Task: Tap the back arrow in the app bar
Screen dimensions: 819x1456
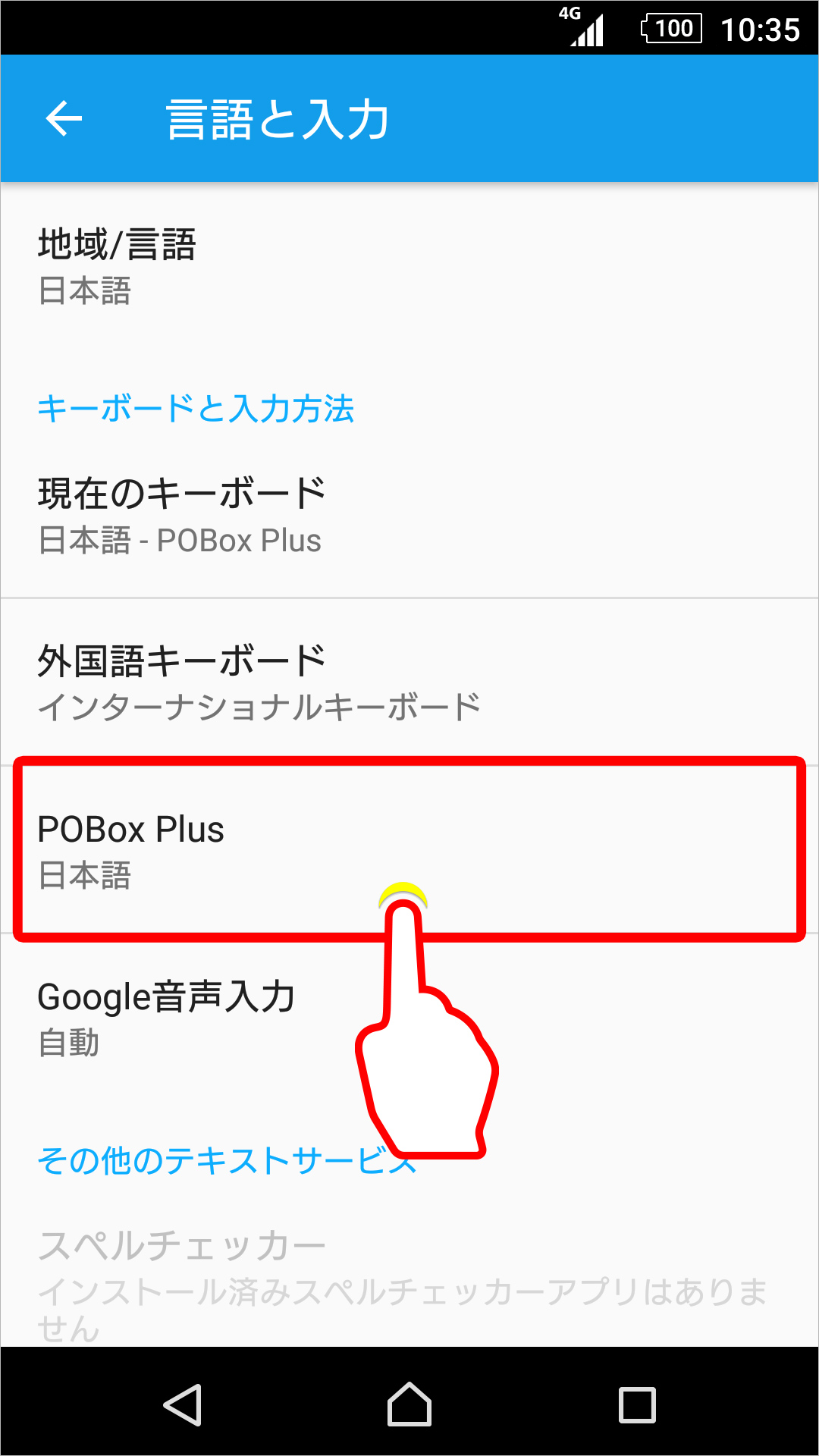Action: 64,118
